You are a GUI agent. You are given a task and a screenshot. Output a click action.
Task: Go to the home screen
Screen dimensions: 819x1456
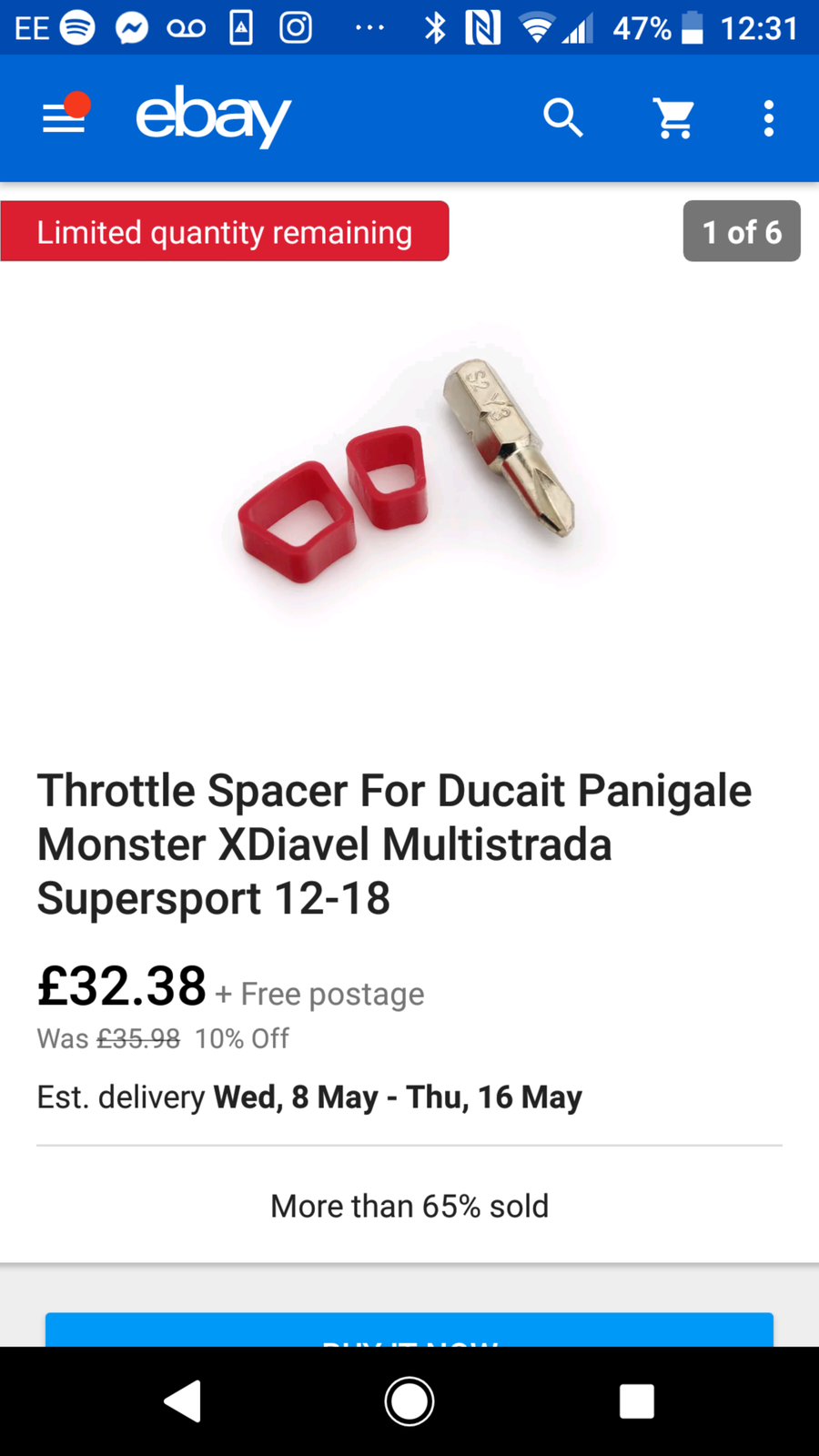pyautogui.click(x=409, y=1401)
